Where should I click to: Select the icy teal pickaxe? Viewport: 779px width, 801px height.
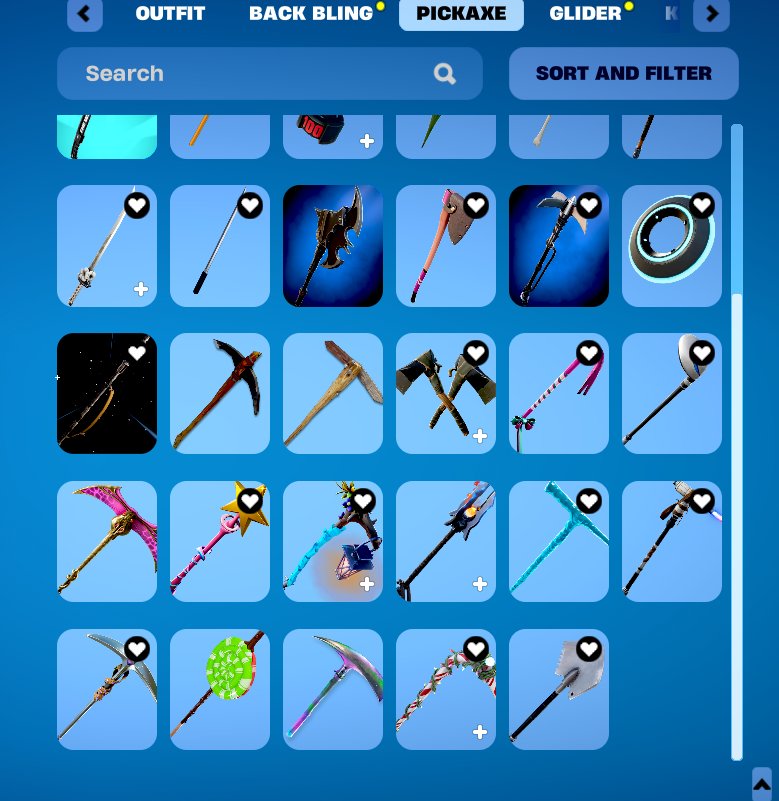click(558, 541)
